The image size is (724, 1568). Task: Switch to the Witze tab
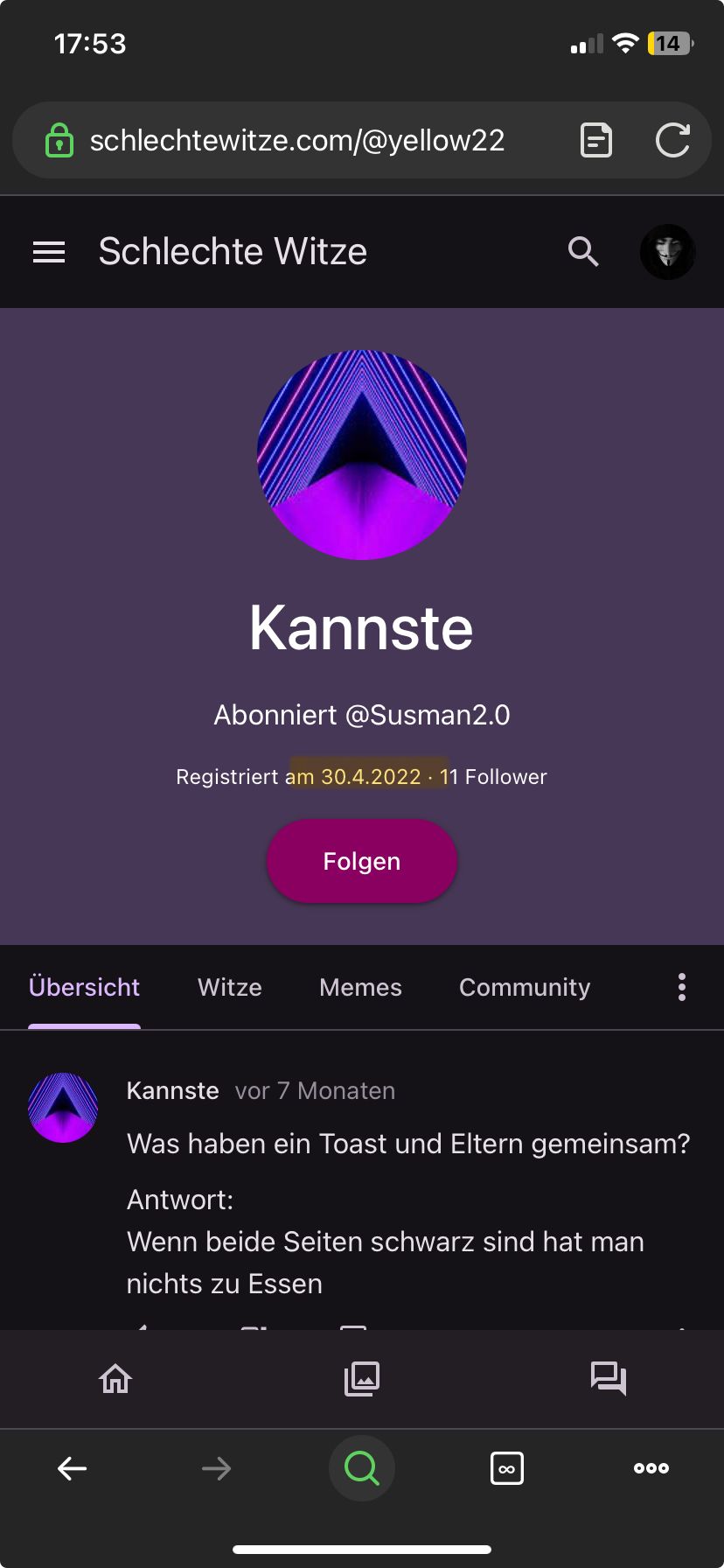tap(230, 987)
